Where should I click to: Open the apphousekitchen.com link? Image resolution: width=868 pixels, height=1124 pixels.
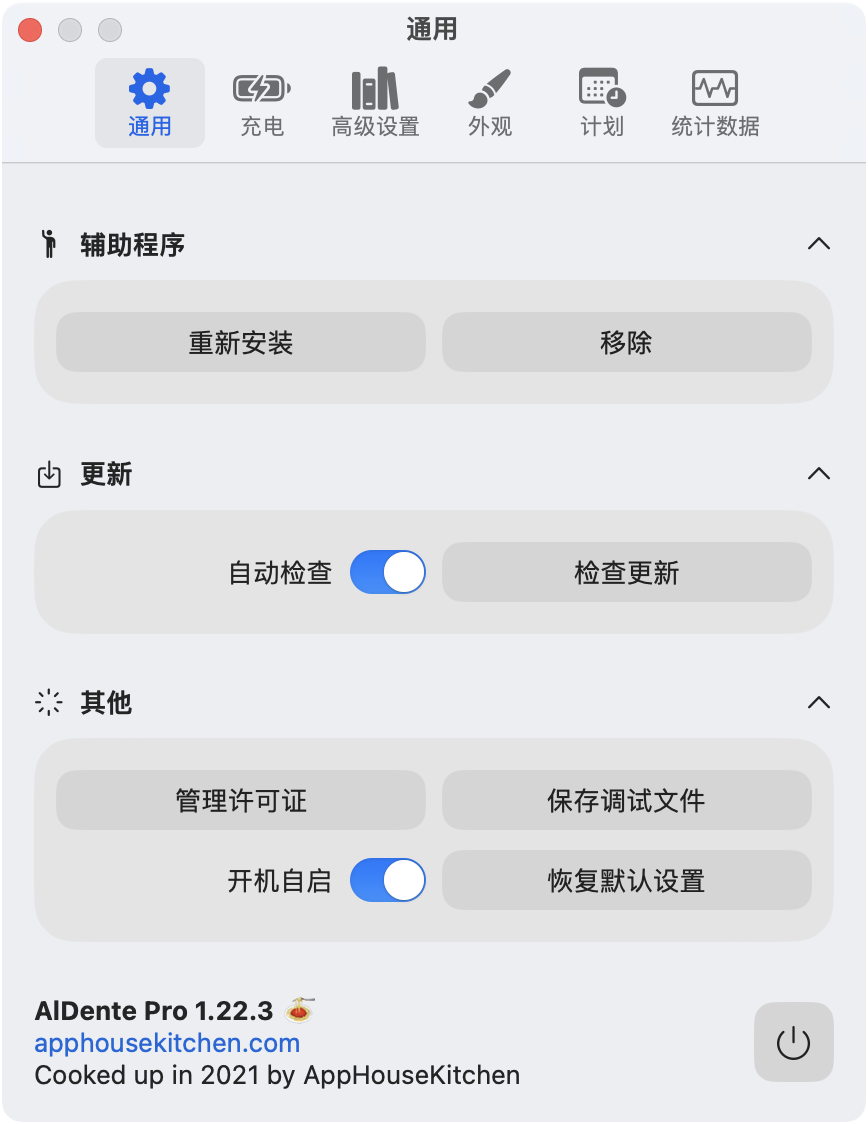(x=167, y=1043)
